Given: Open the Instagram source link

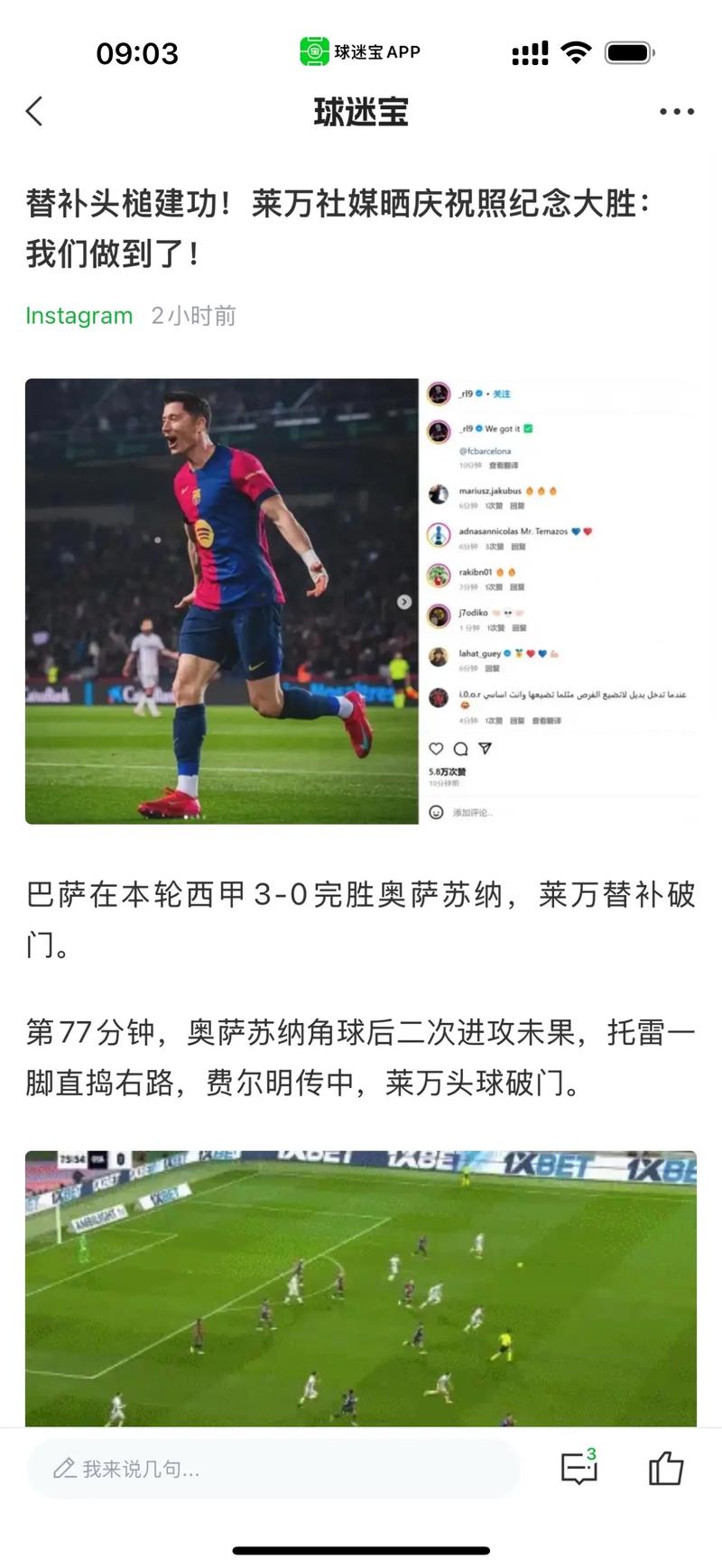Looking at the screenshot, I should 79,316.
